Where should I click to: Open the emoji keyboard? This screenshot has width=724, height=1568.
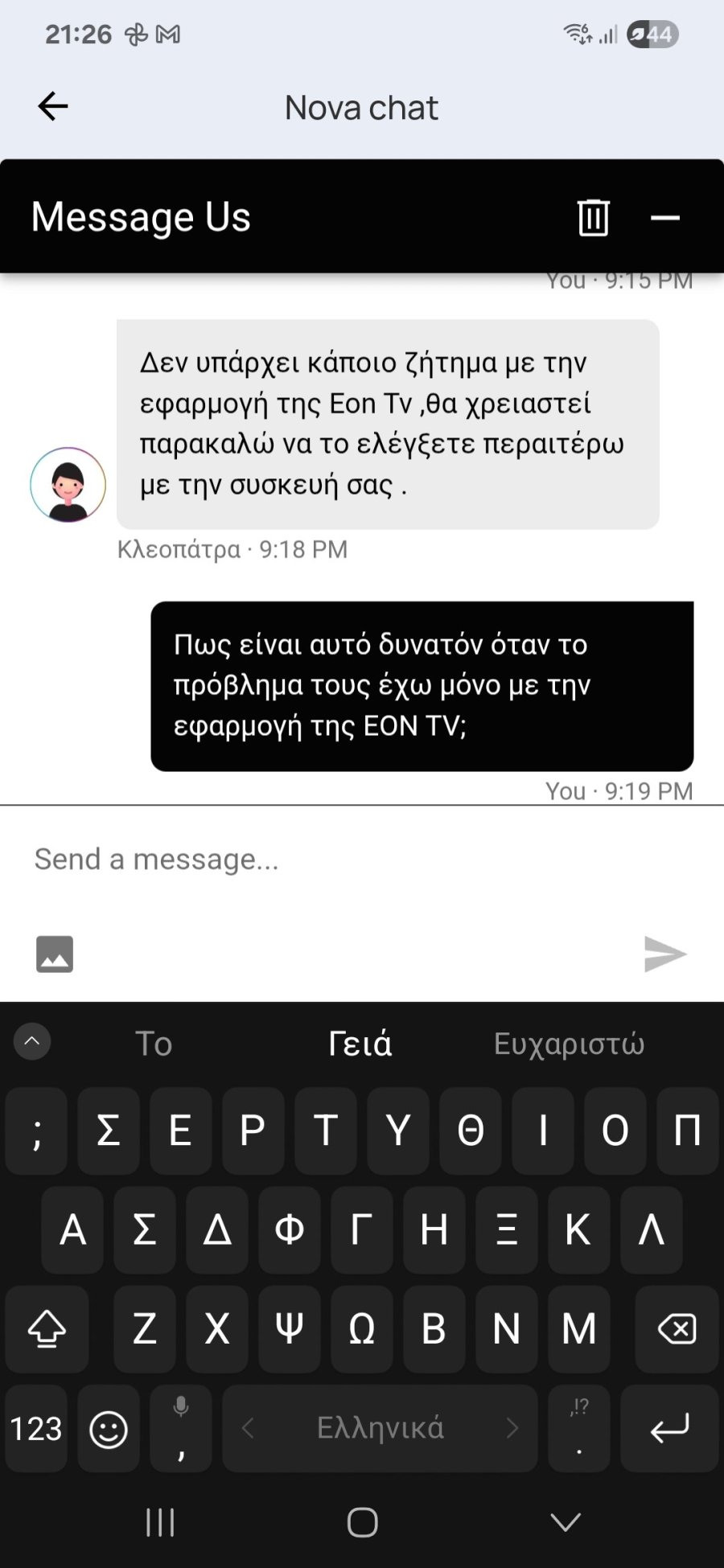(x=109, y=1429)
